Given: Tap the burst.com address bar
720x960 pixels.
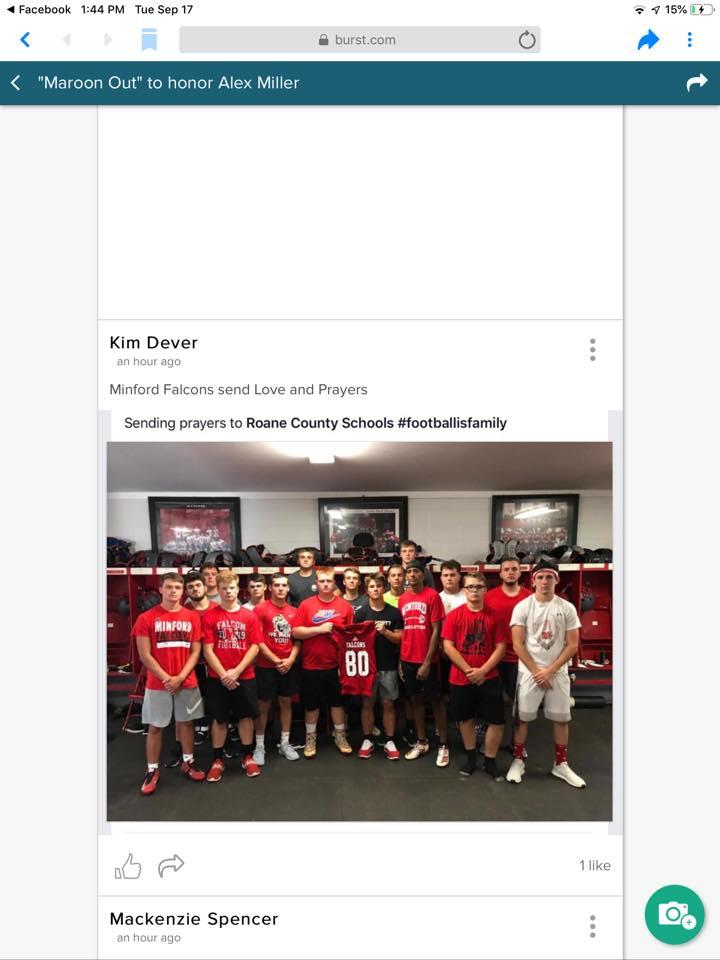Looking at the screenshot, I should pos(358,40).
